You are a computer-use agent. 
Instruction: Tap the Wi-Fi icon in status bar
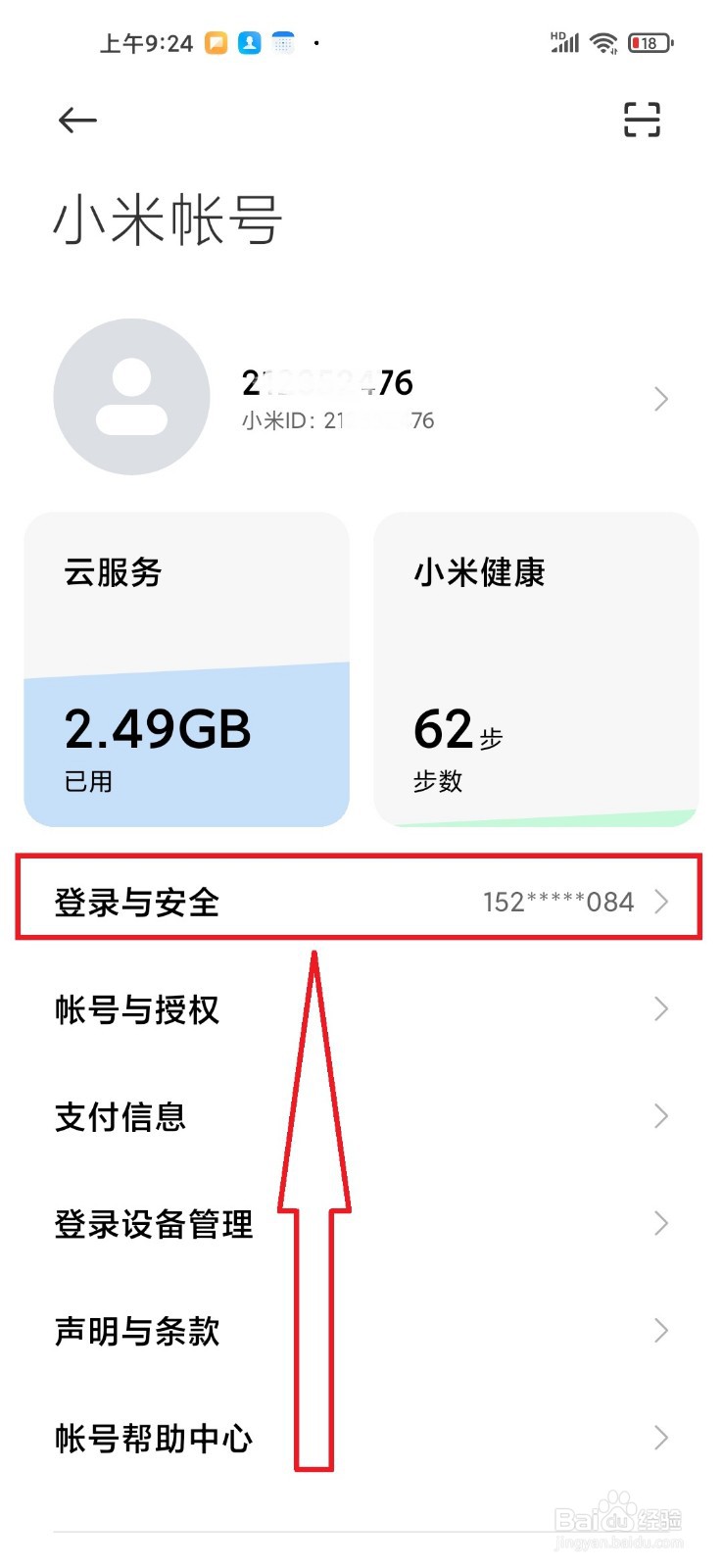(602, 42)
